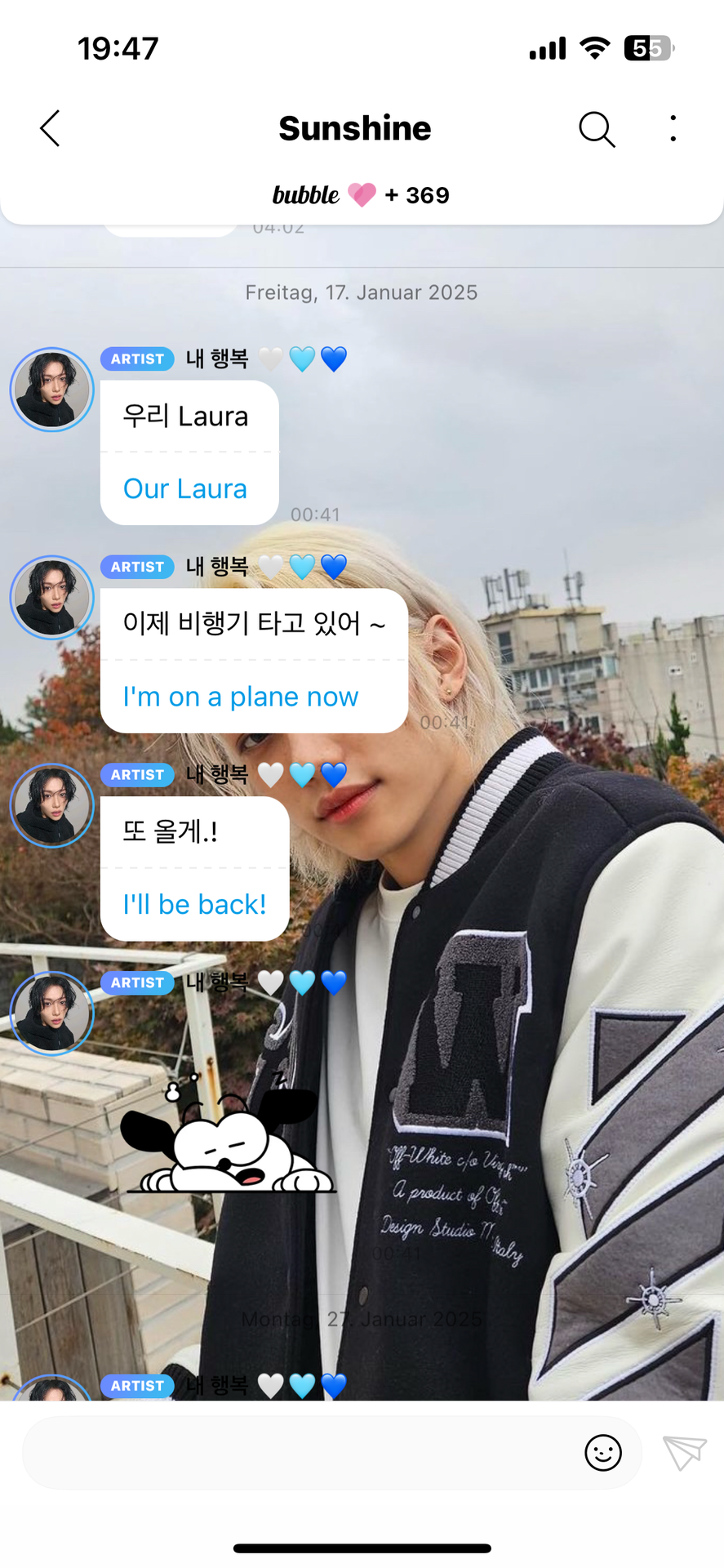
Task: Open the three-dot overflow menu
Action: tap(673, 129)
